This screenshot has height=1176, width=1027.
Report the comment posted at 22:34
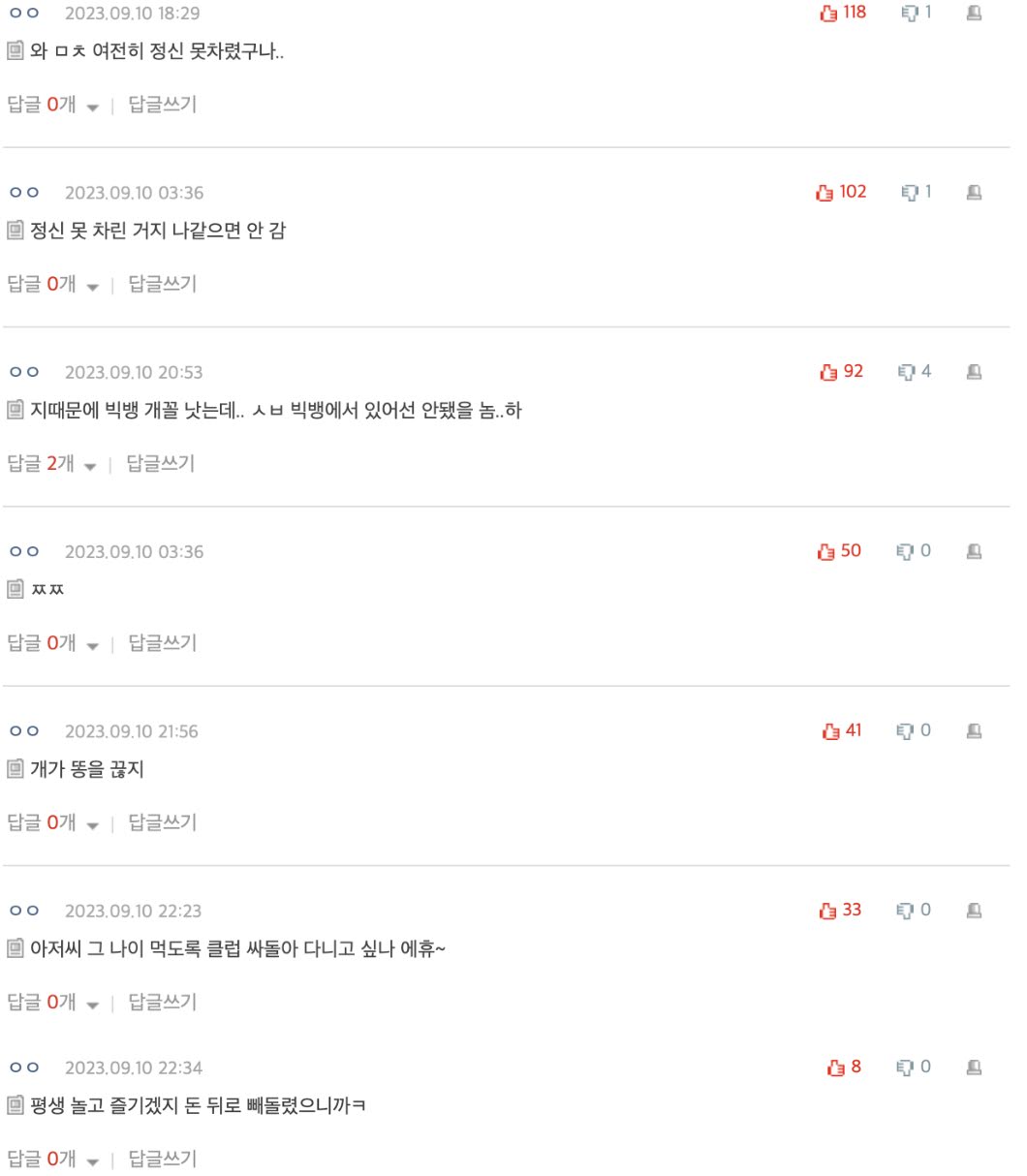coord(975,1067)
